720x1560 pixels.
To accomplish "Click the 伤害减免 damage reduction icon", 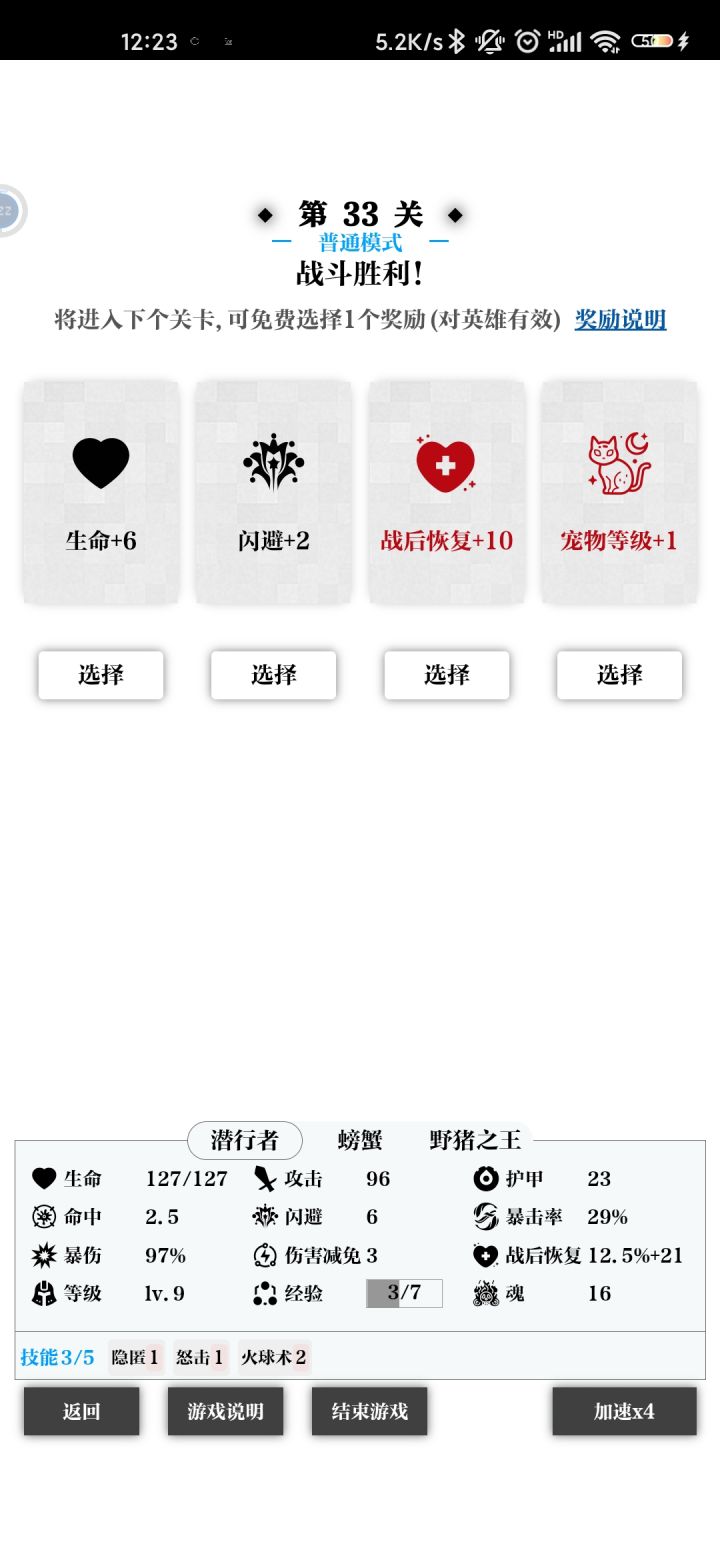I will pos(264,1255).
